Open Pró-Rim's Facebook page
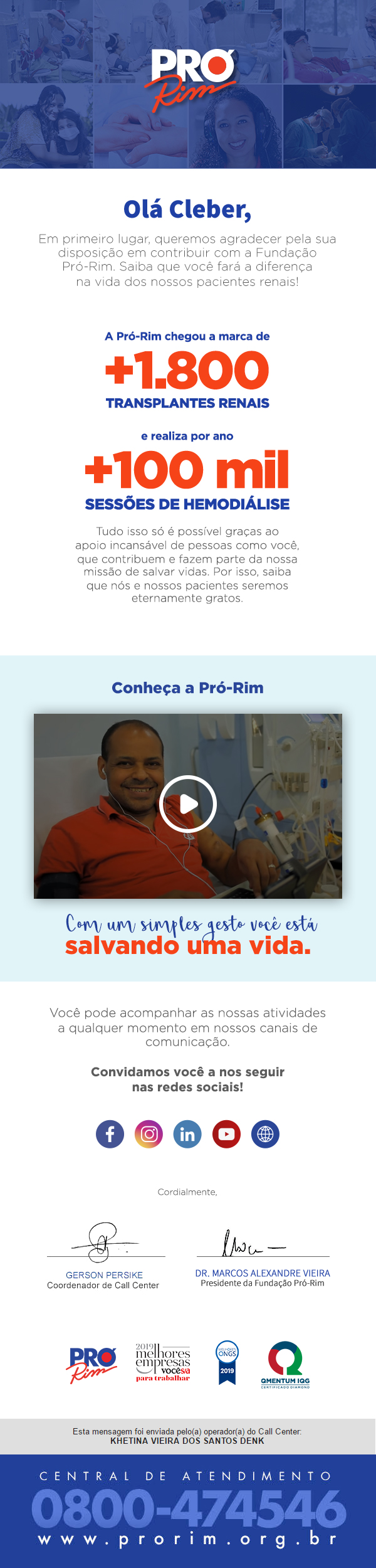 point(110,1134)
